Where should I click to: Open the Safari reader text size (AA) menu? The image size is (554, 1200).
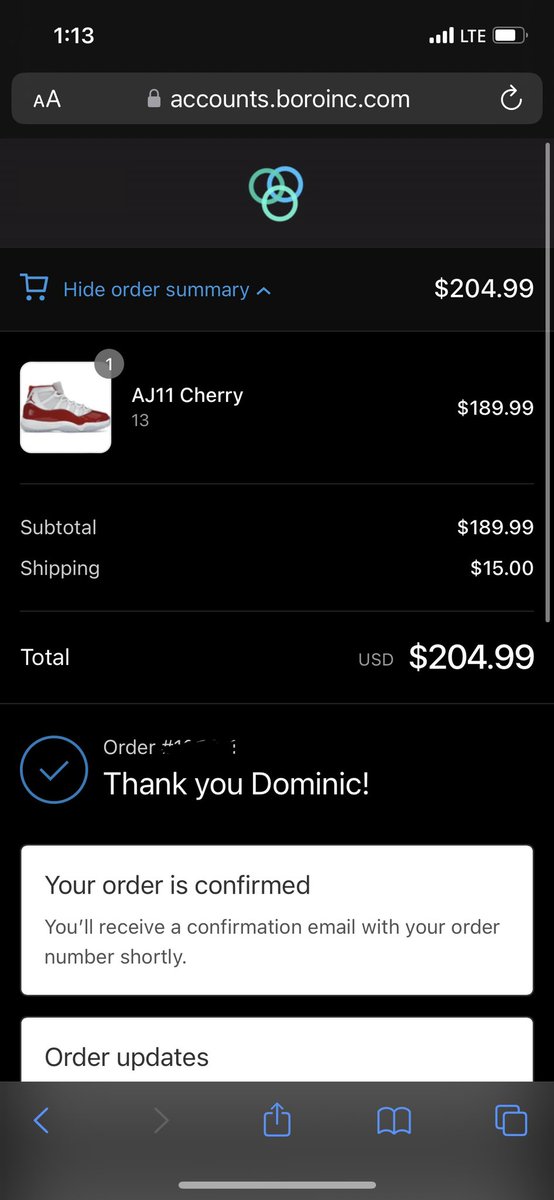pyautogui.click(x=47, y=99)
